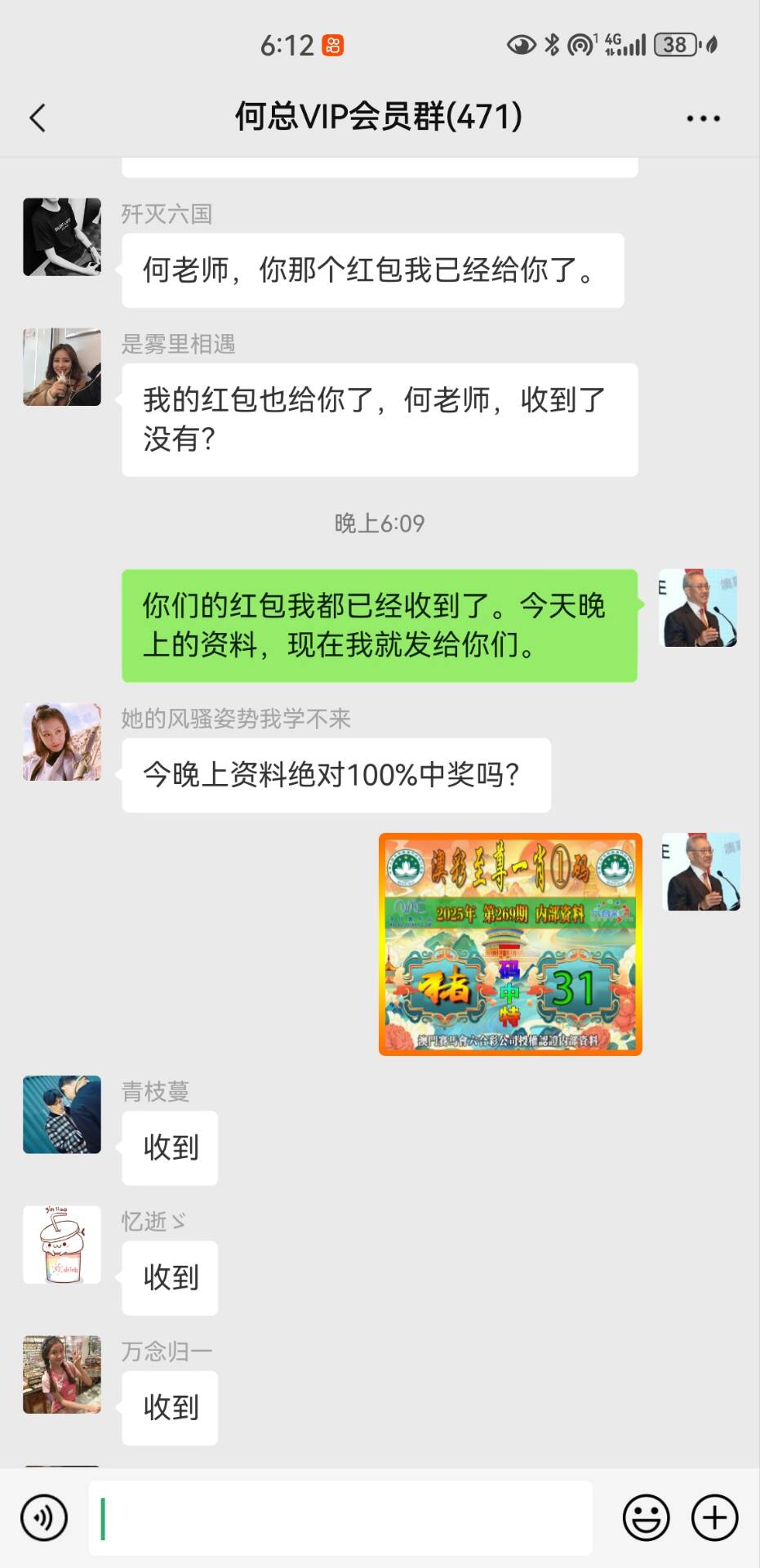View 忆逝's profile avatar
Screen dimensions: 760x1568
pyautogui.click(x=62, y=1245)
